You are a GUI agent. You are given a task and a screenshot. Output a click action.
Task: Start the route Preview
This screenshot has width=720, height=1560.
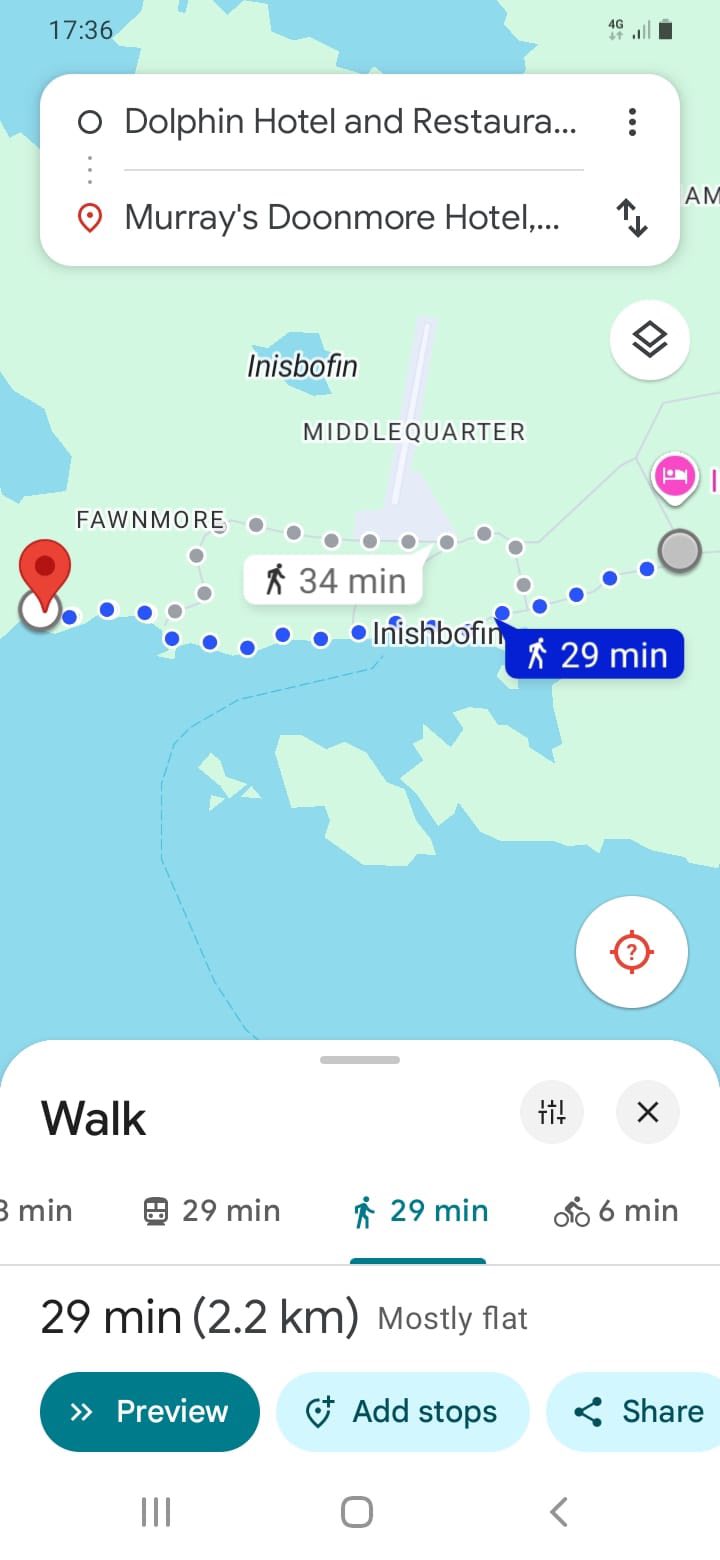pyautogui.click(x=150, y=1411)
